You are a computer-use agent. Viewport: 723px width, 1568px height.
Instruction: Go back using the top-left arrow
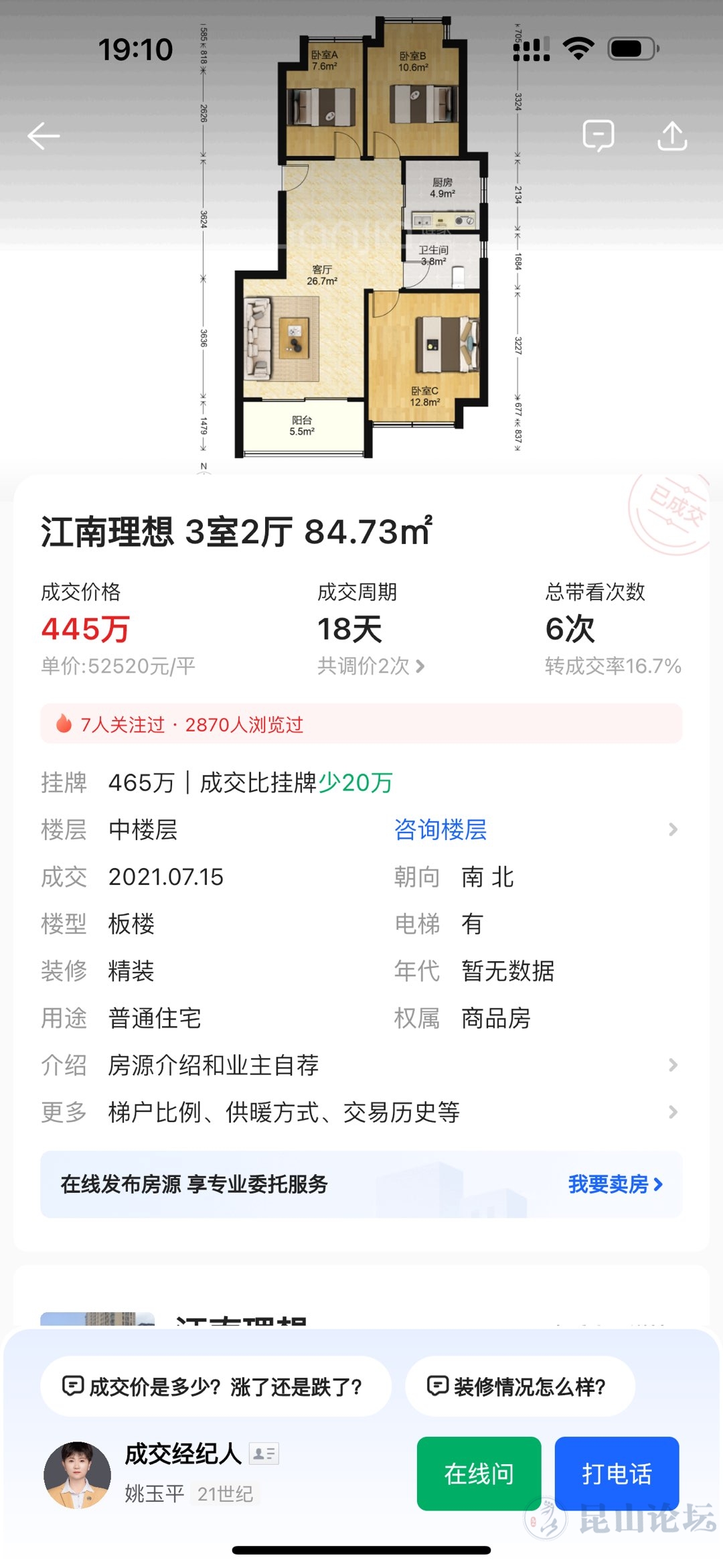coord(44,136)
